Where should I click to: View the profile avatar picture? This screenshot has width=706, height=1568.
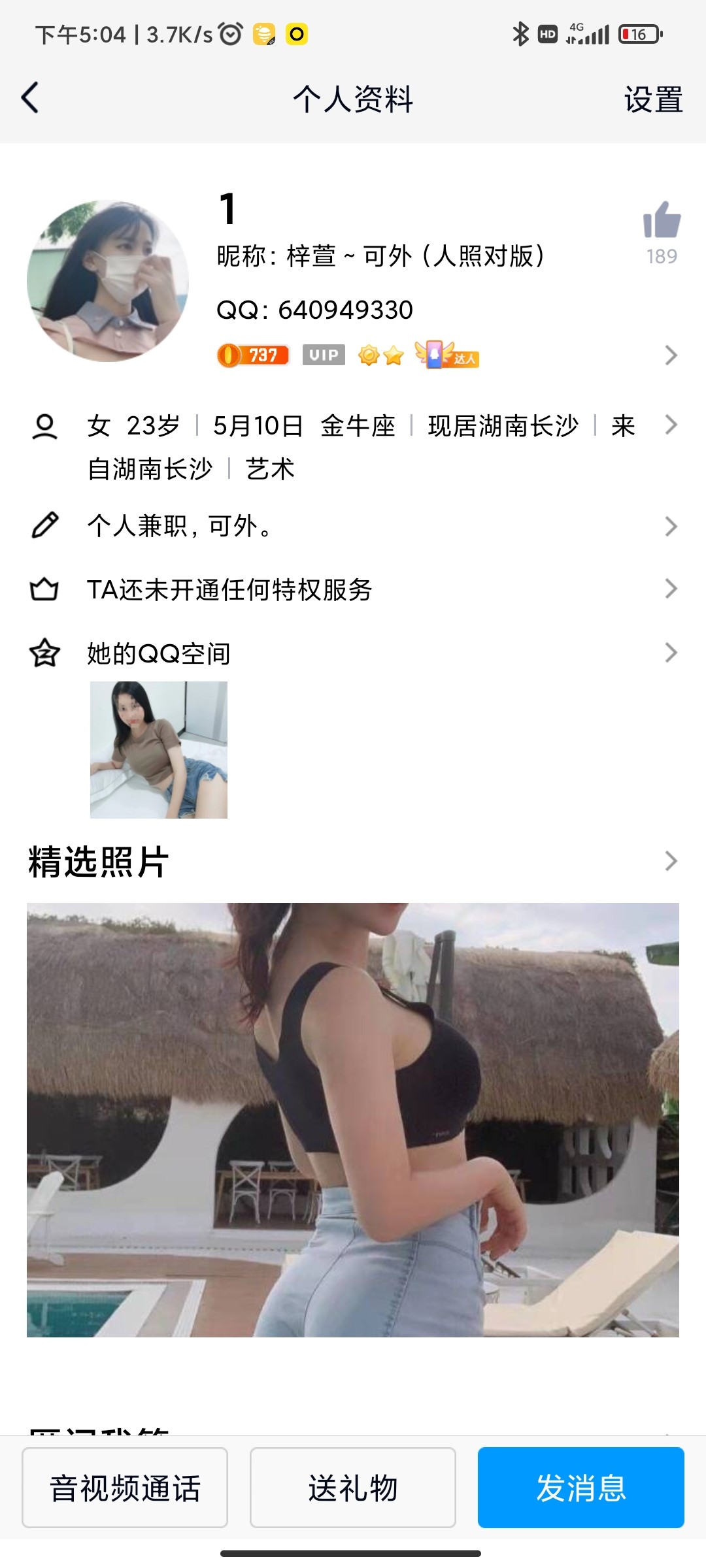108,281
